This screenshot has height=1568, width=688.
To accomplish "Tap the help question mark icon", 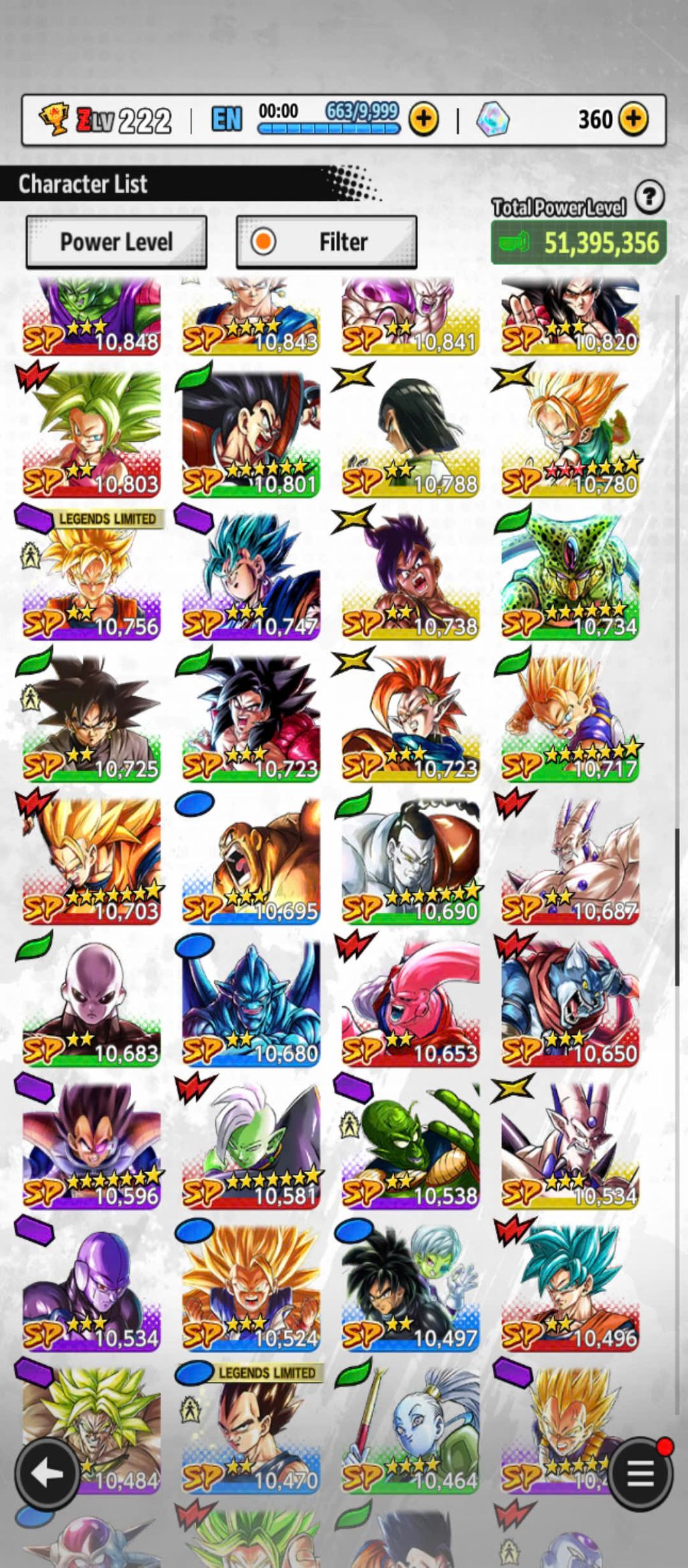I will pos(649,197).
